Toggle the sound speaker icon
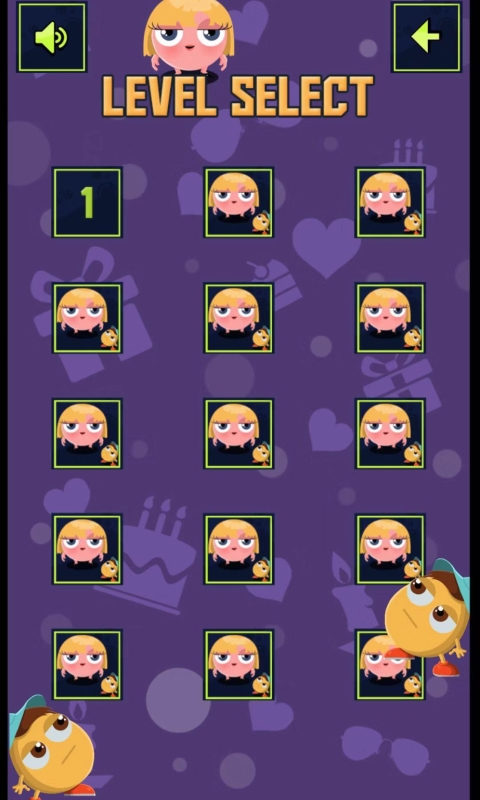 tap(52, 37)
